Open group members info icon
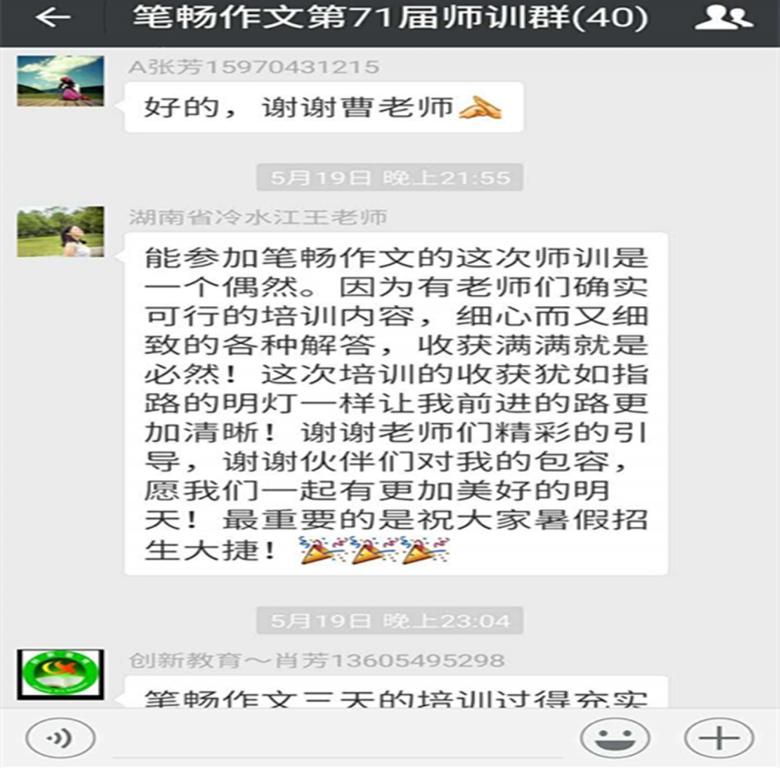Viewport: 780px width, 768px height. 723,19
